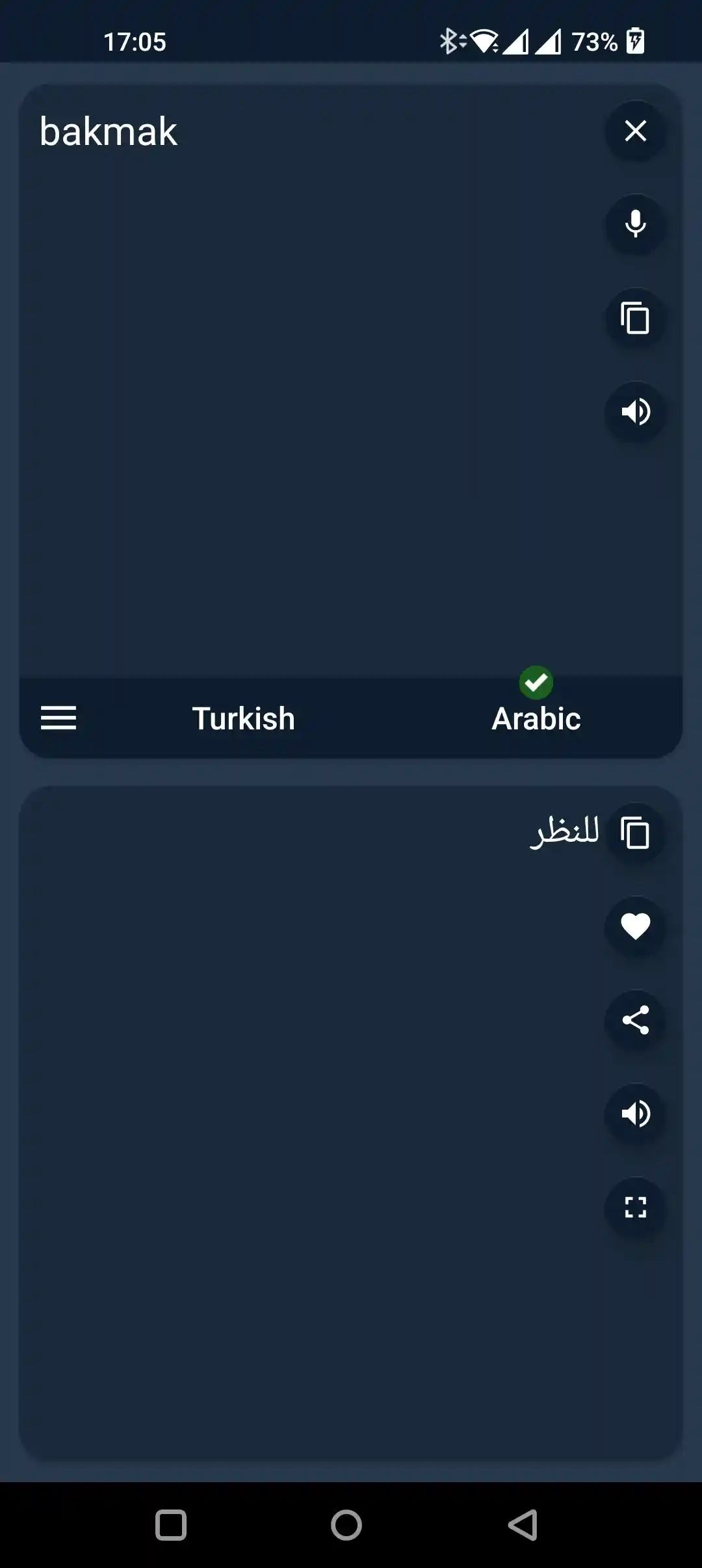This screenshot has width=702, height=1568.
Task: Select Arabic as the language
Action: (x=536, y=718)
